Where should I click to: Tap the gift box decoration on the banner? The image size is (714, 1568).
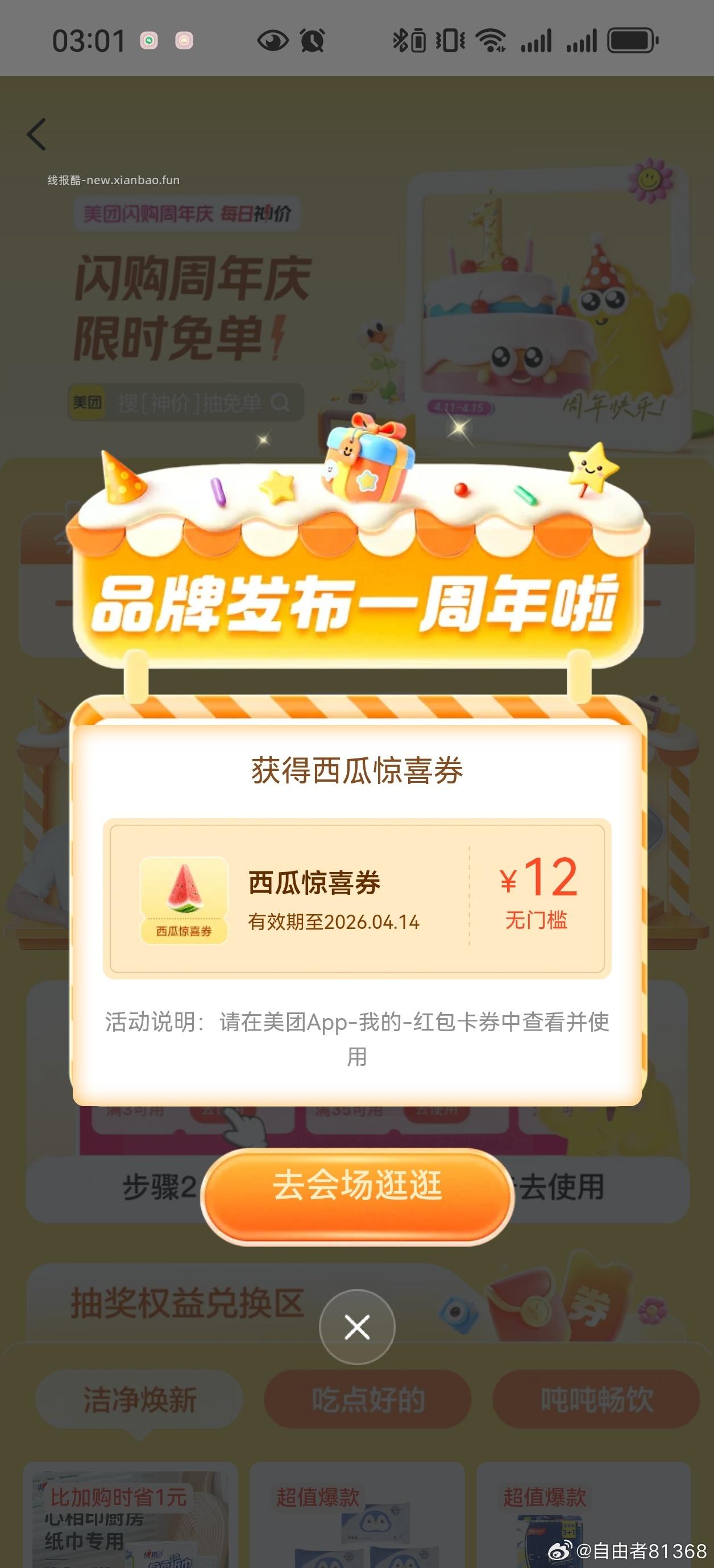click(x=364, y=464)
